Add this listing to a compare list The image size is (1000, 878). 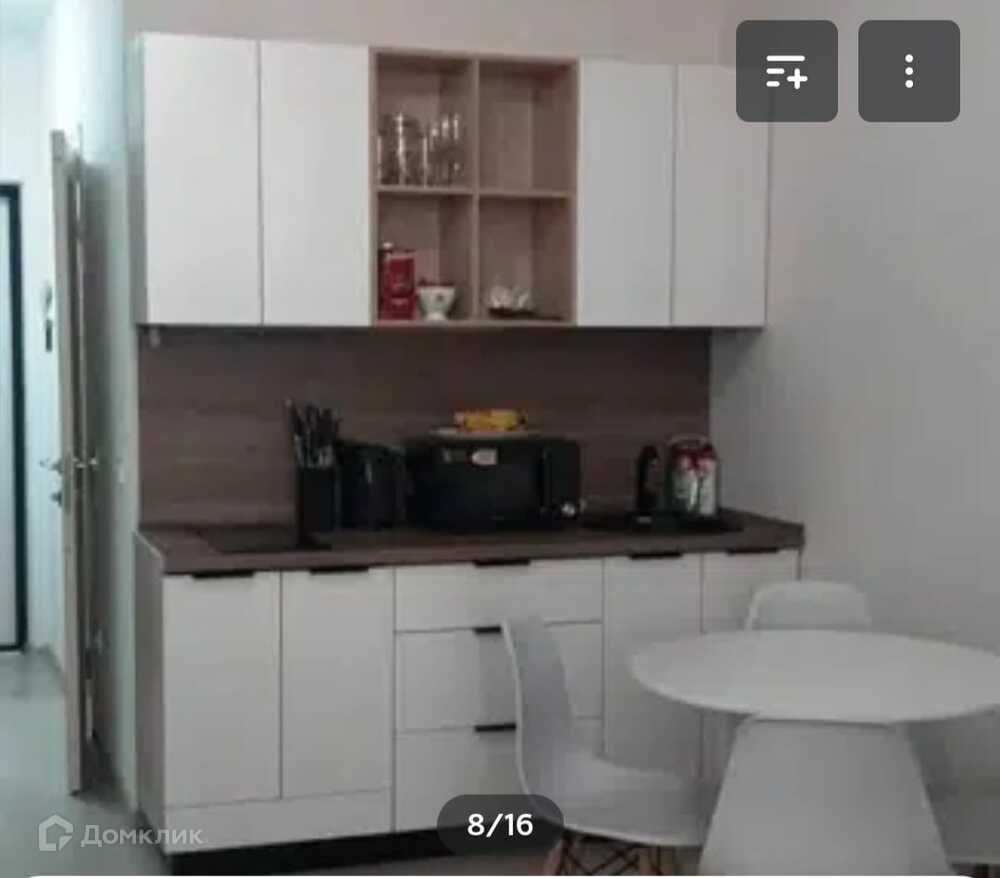(x=786, y=71)
